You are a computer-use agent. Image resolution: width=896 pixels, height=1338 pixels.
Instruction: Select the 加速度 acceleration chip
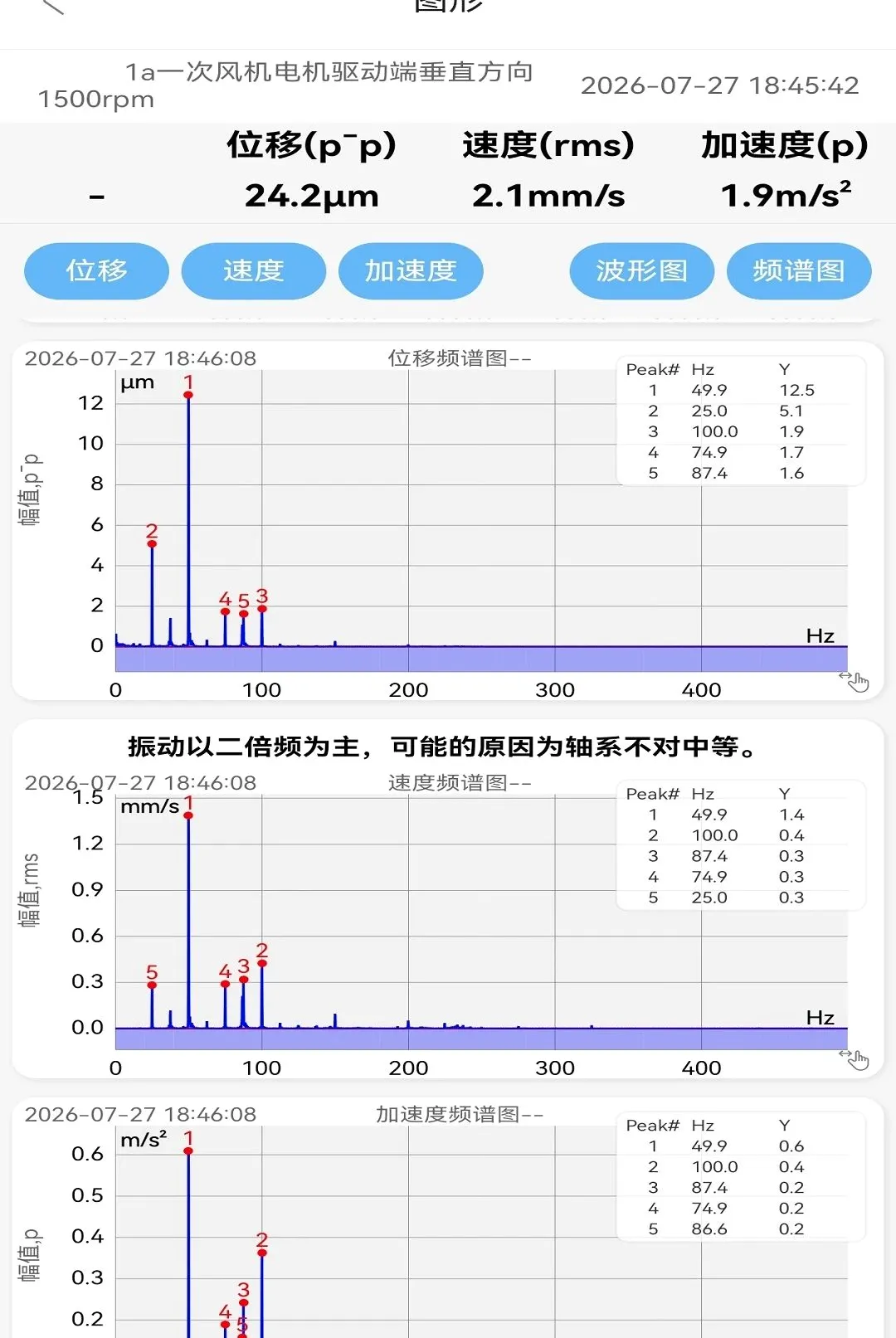[411, 270]
